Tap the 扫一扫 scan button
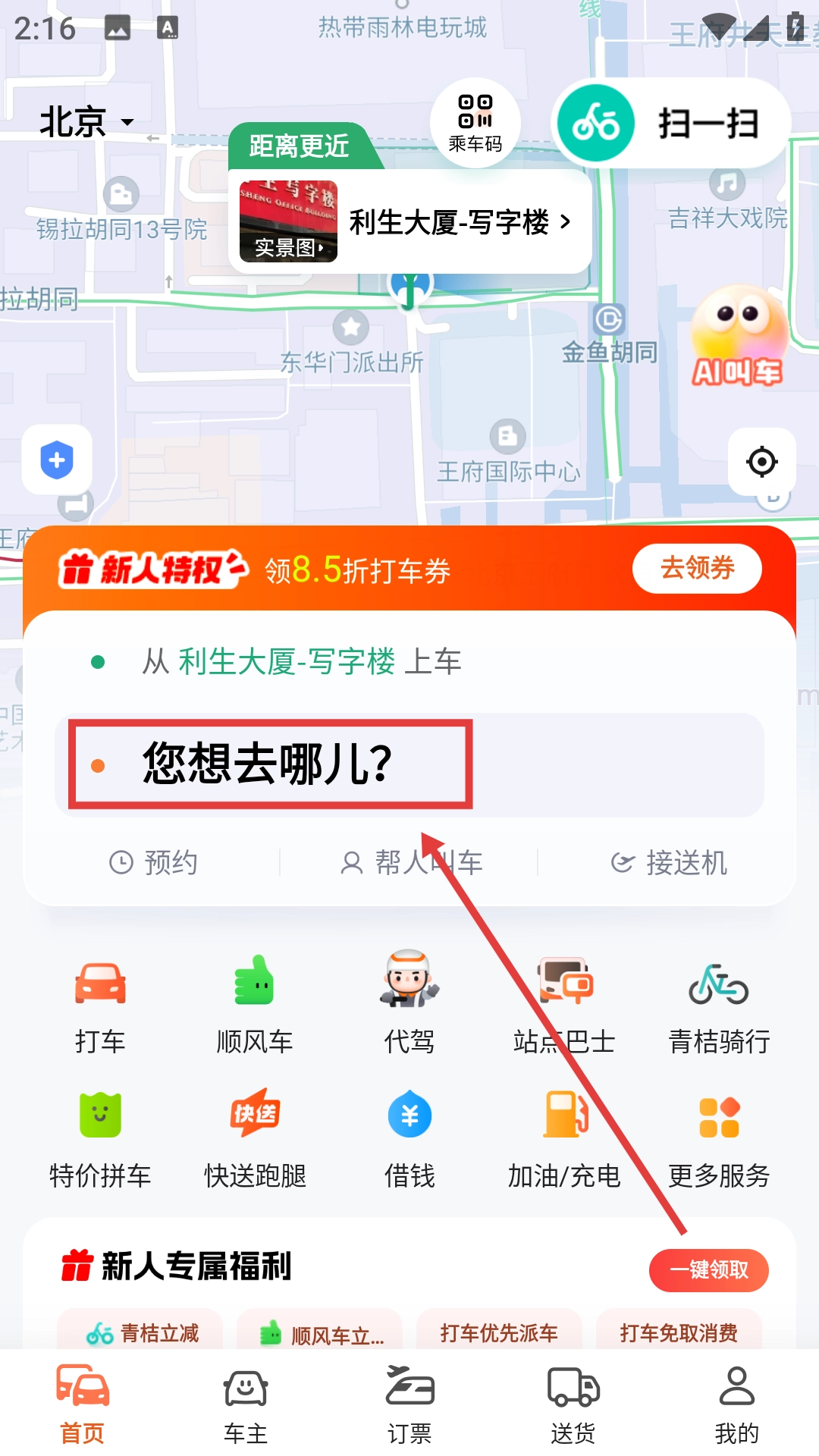Viewport: 819px width, 1456px height. 673,124
